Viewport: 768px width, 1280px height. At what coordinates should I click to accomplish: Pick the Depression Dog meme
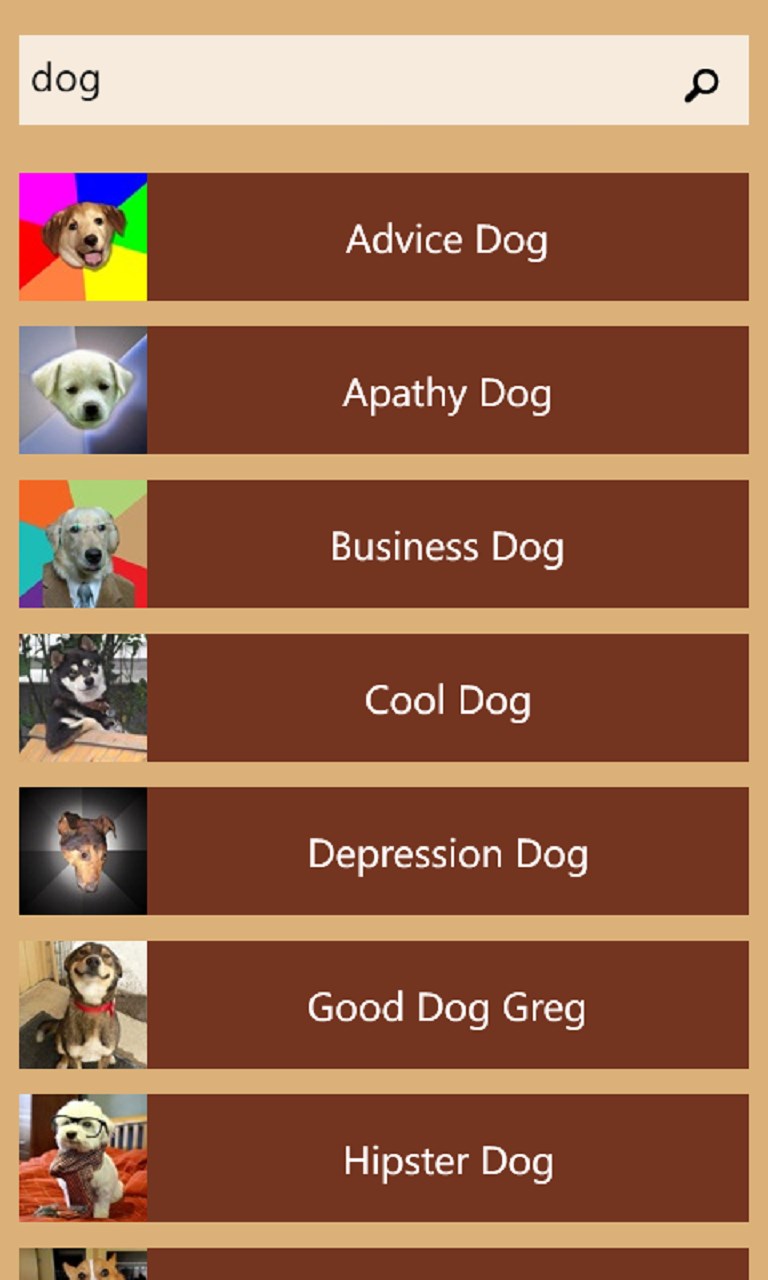(446, 852)
